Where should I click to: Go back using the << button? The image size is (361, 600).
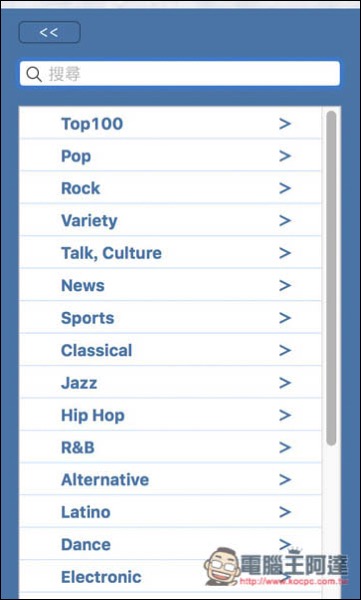49,32
